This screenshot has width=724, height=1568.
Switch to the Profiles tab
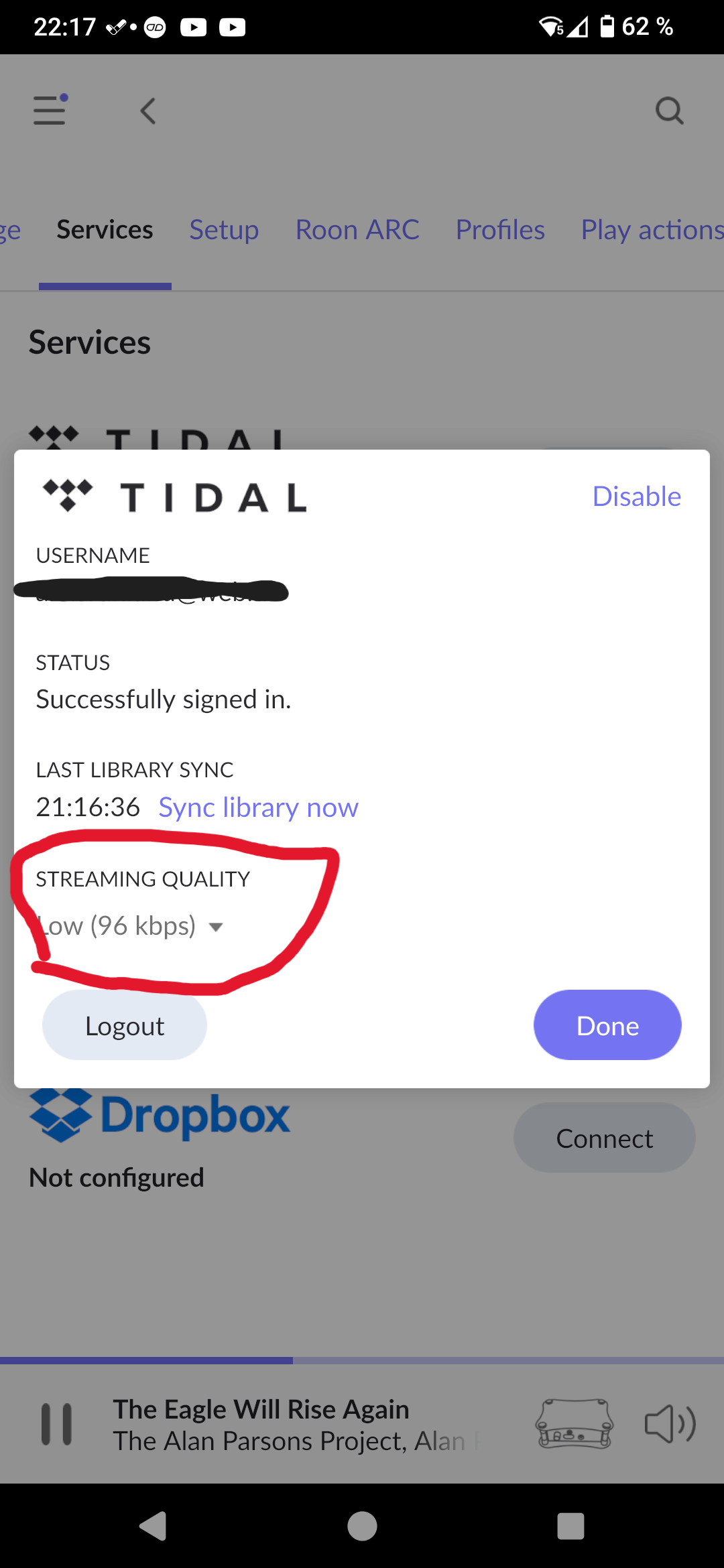coord(500,230)
